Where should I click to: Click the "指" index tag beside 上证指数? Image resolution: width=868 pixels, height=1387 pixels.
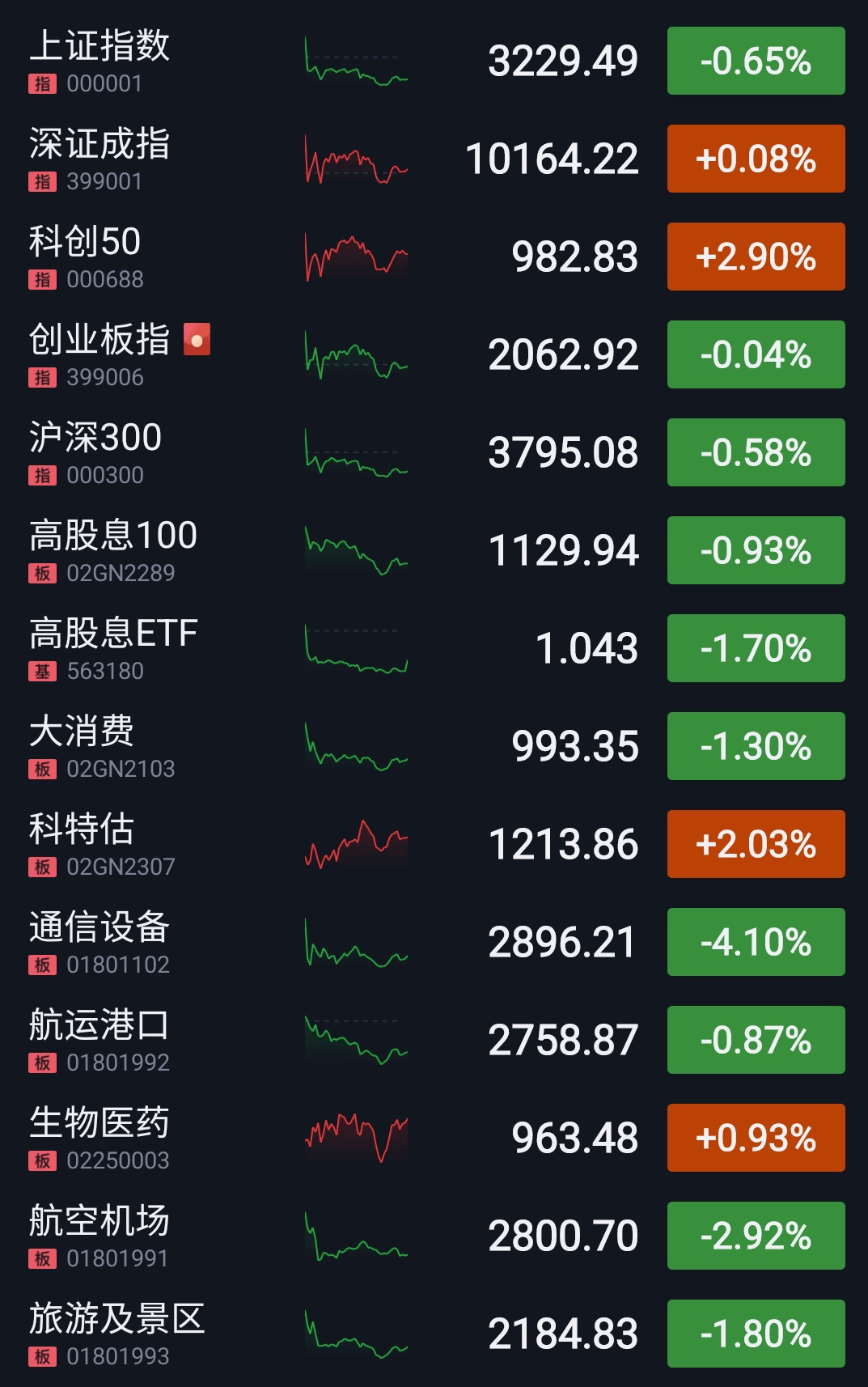tap(44, 82)
